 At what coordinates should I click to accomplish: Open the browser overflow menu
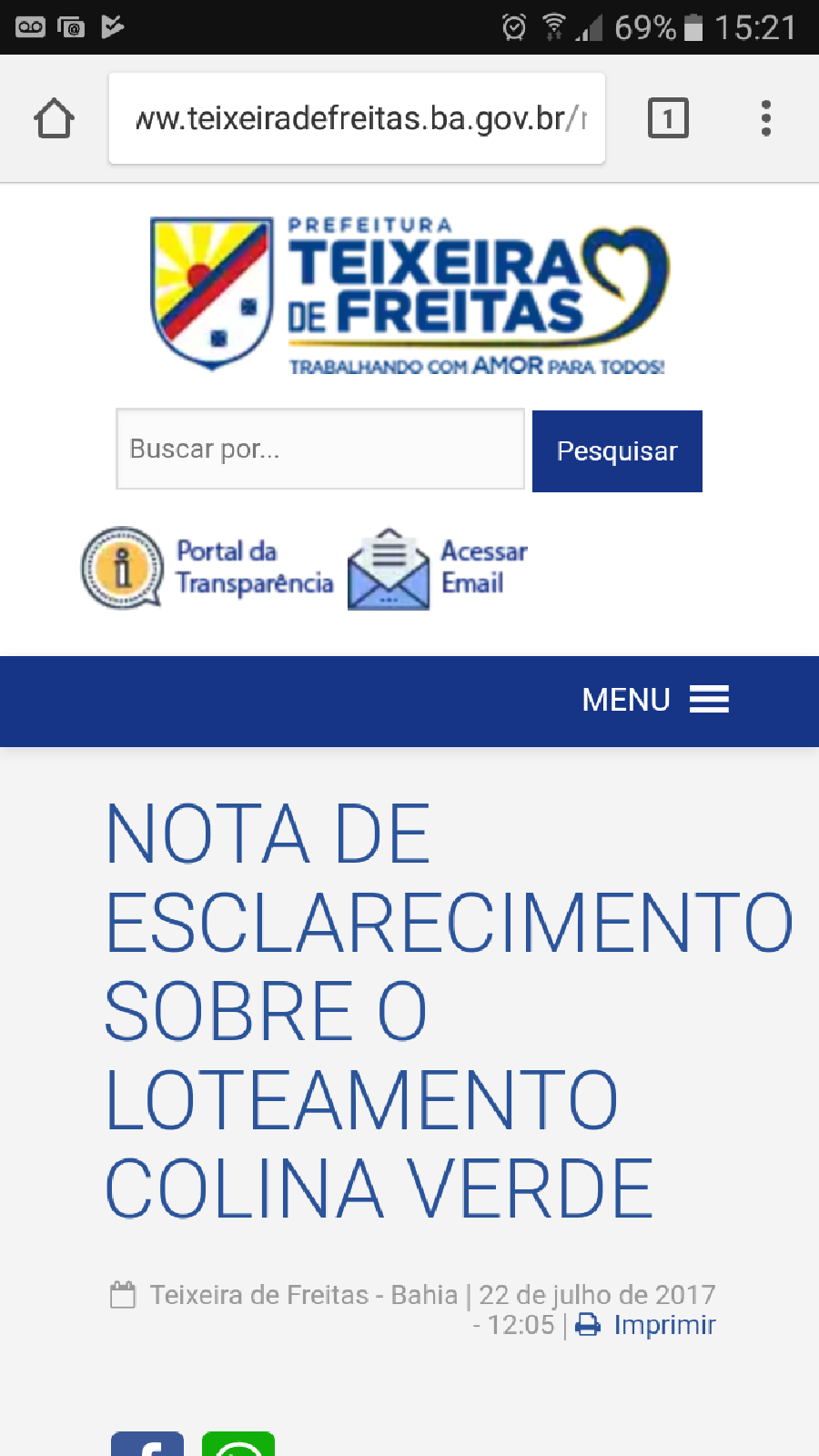pos(766,118)
